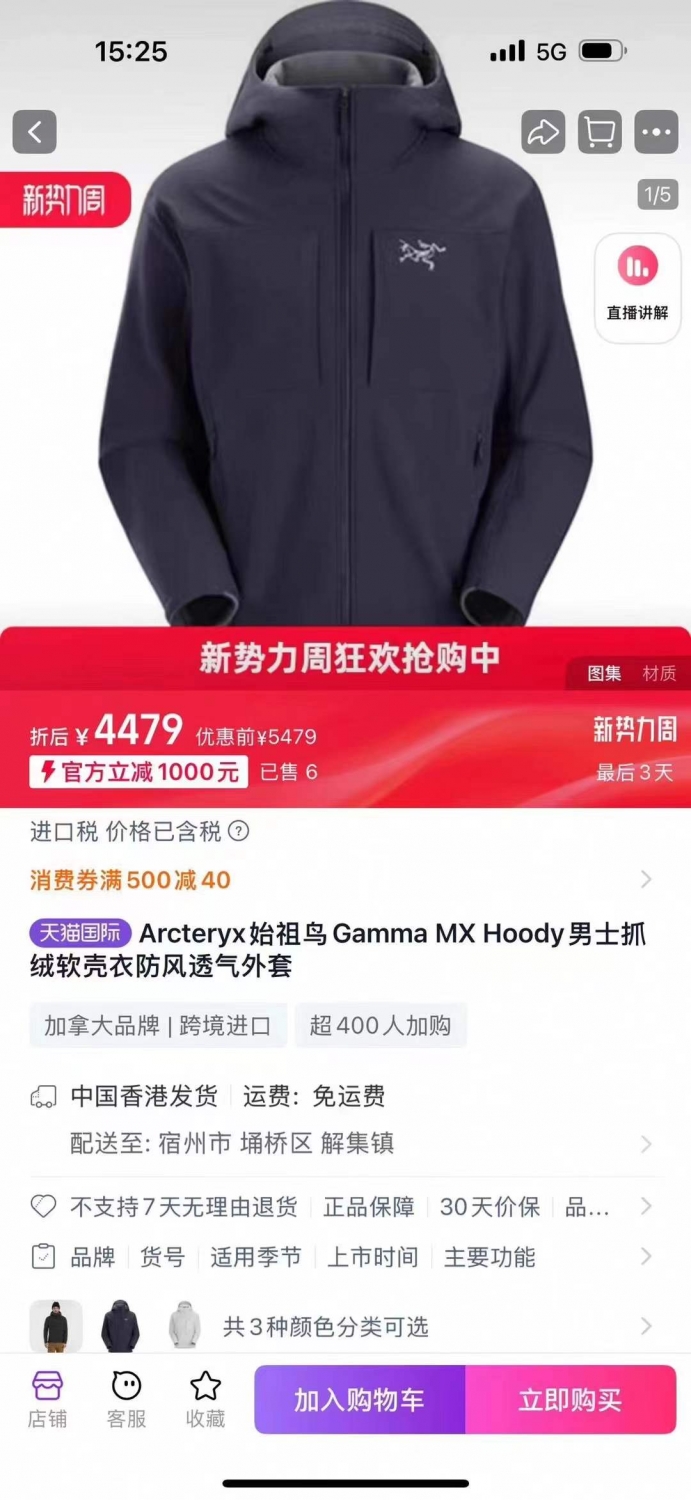Switch to the 材质 image tab
The image size is (691, 1500).
659,674
